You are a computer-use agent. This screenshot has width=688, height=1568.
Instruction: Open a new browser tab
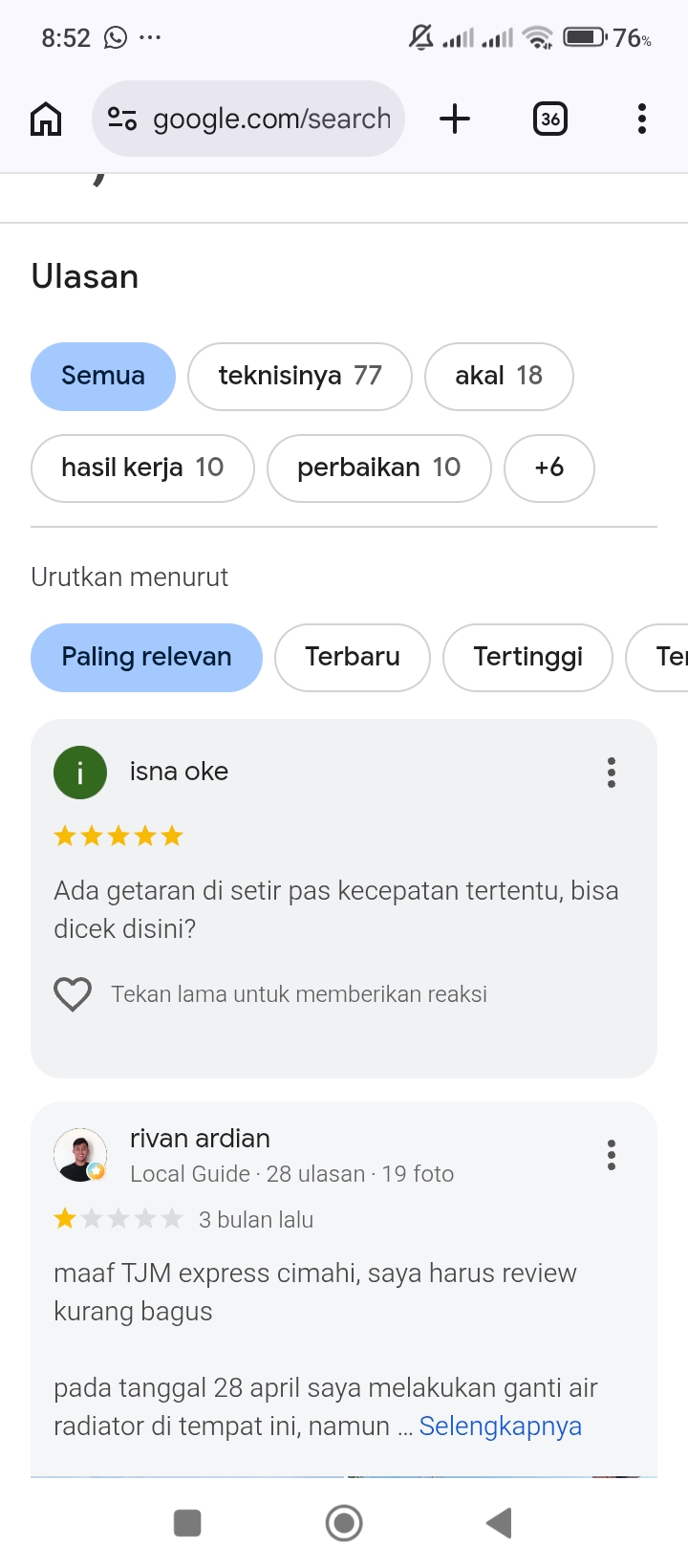pyautogui.click(x=455, y=119)
